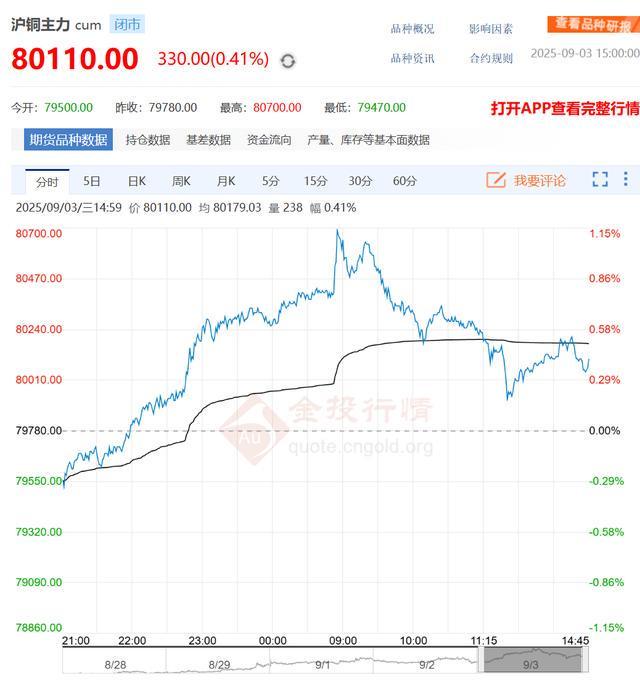
Task: Switch chart to 60分 interval
Action: tap(405, 181)
